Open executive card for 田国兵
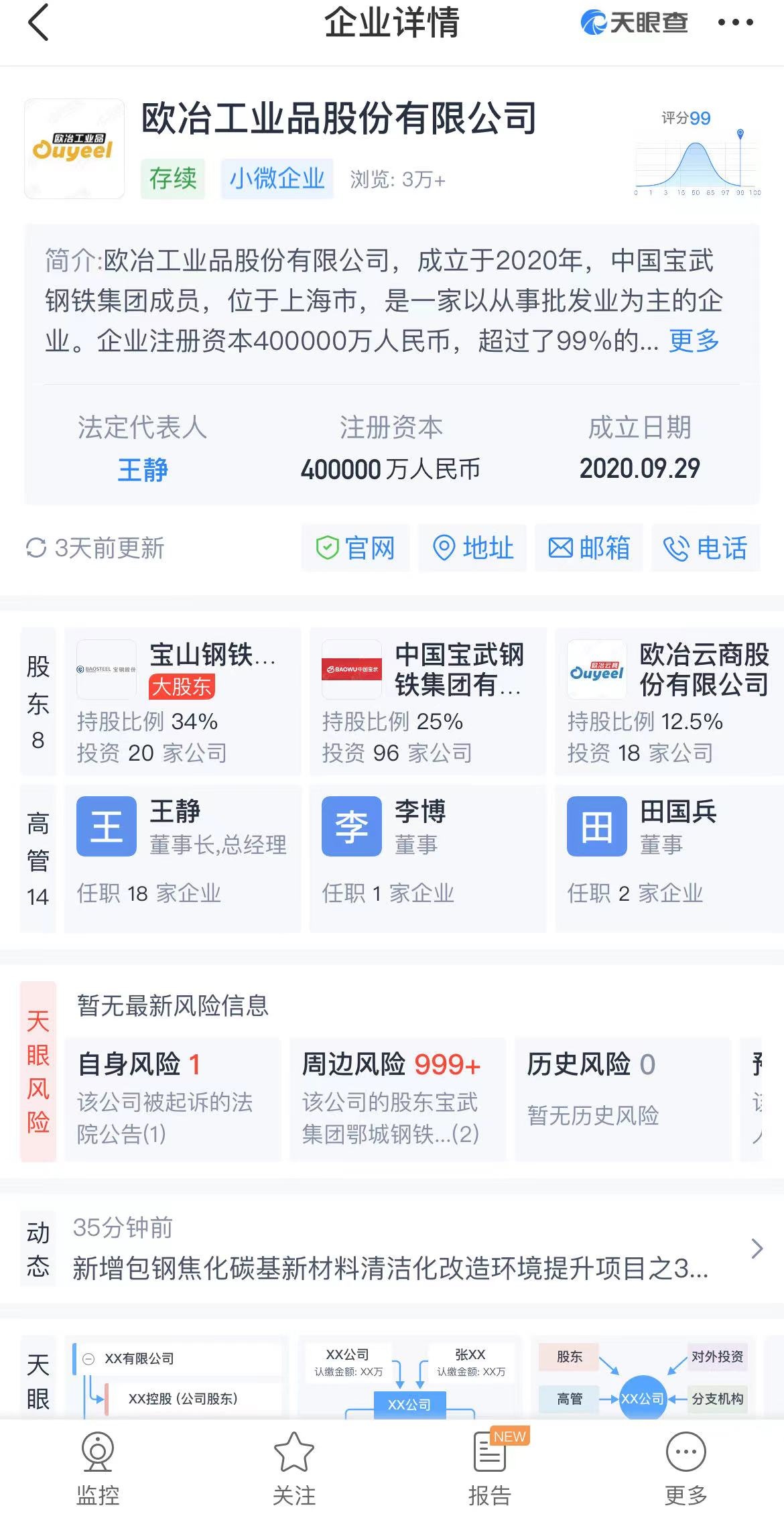The height and width of the screenshot is (1518, 784). 669,859
